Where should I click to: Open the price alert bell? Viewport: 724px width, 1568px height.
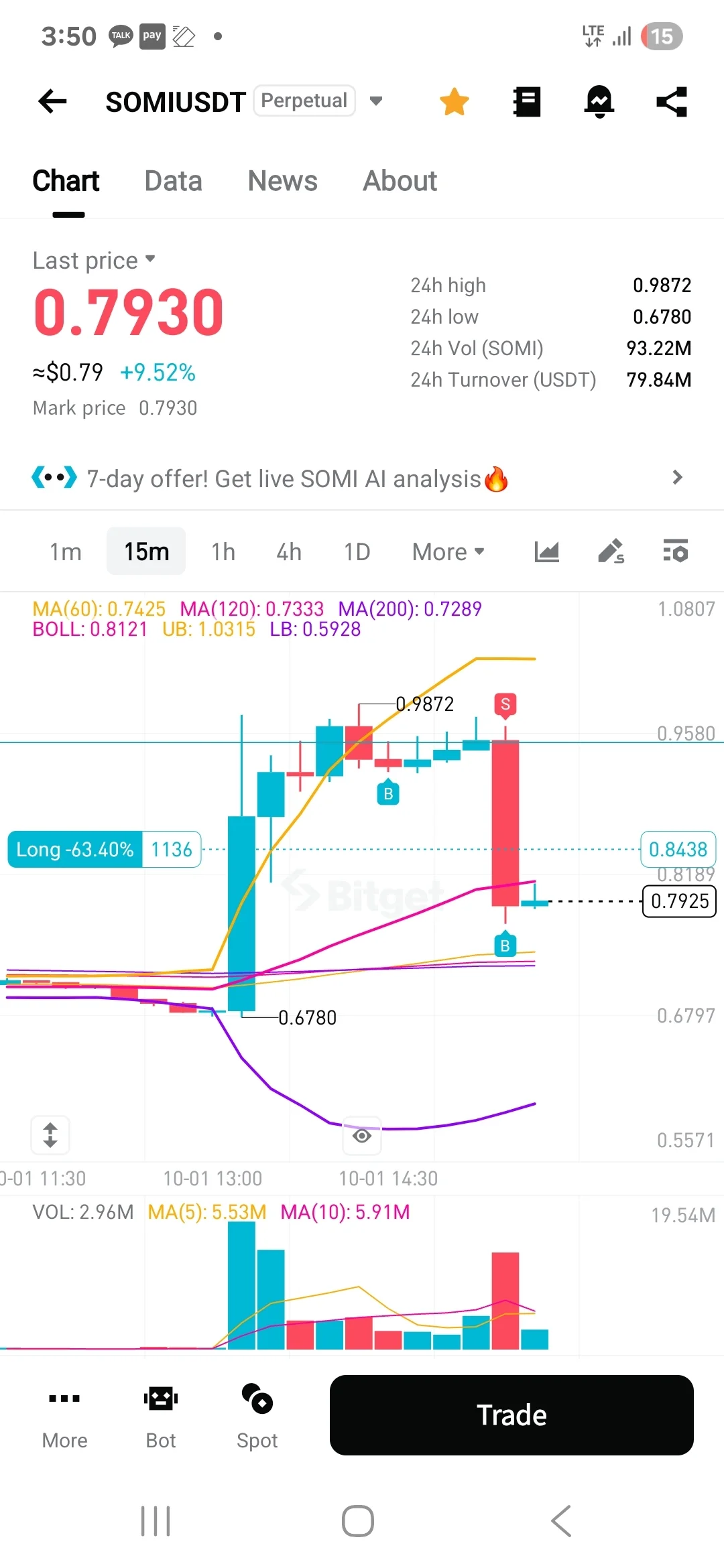pos(599,102)
